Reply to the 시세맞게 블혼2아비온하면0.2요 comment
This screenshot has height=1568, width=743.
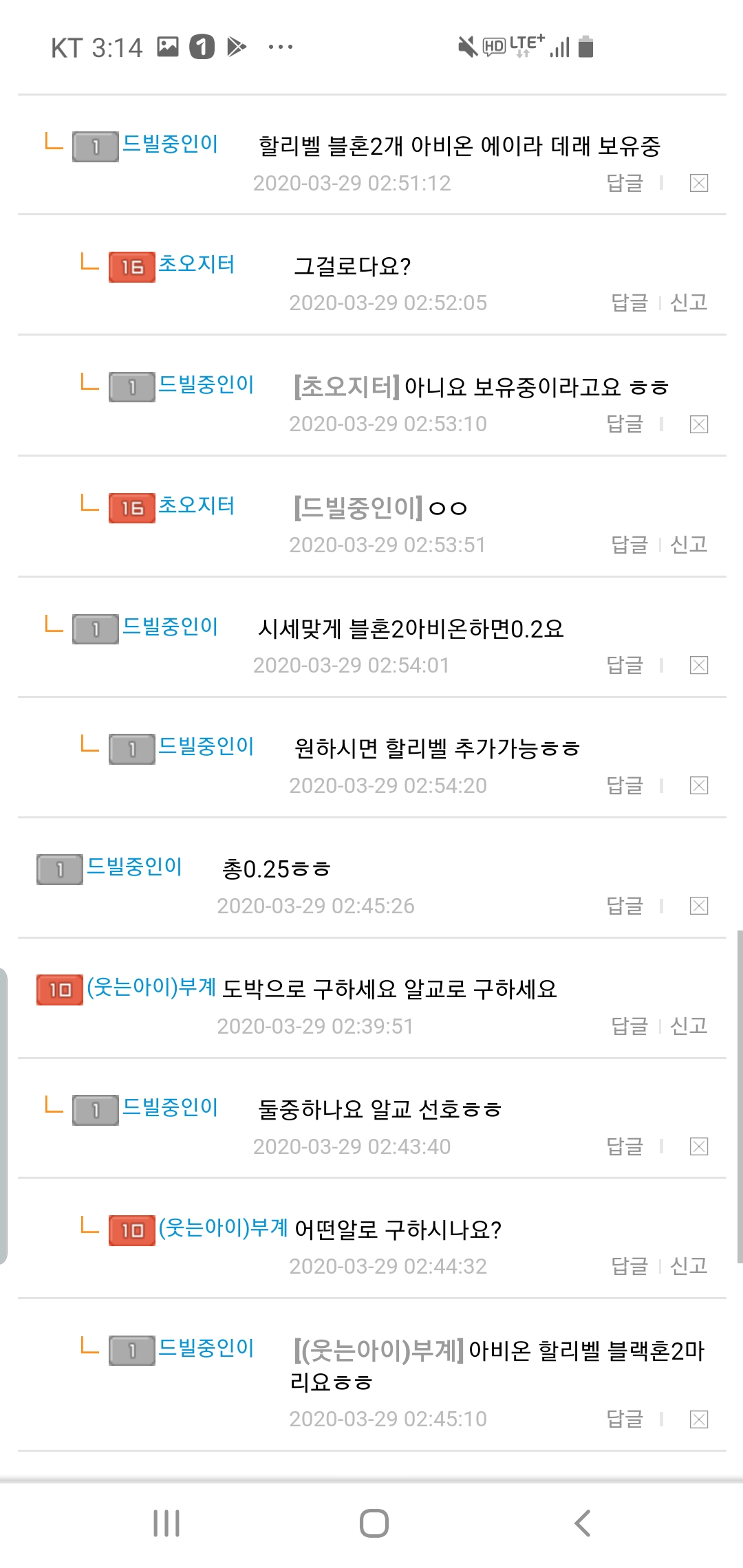625,665
